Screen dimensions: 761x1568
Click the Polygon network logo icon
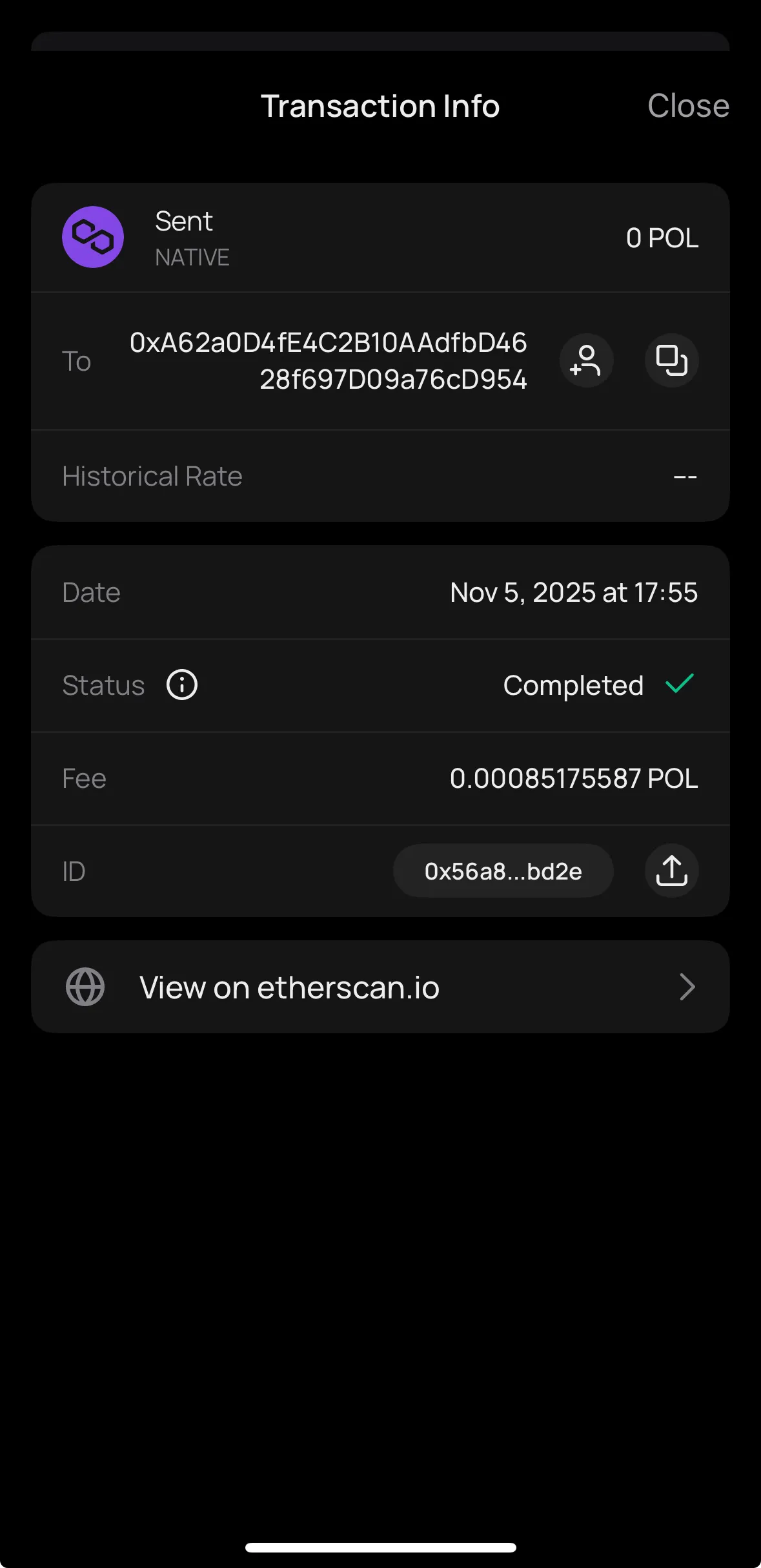coord(92,237)
